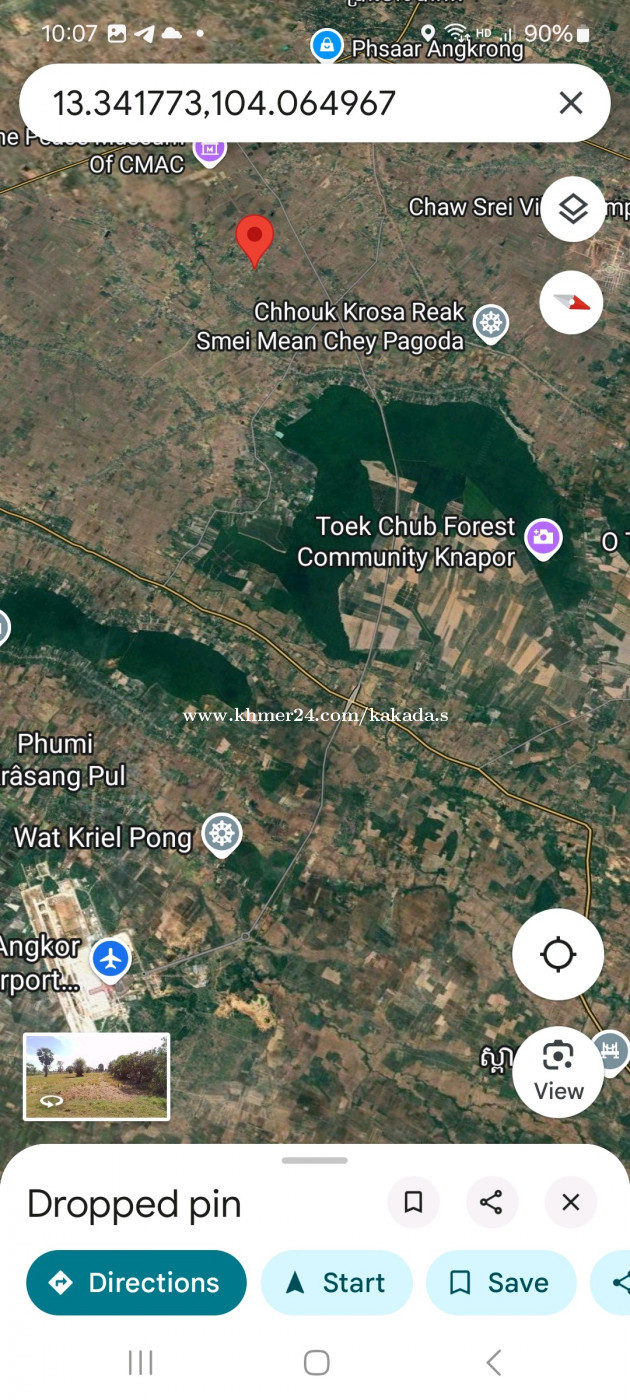This screenshot has width=630, height=1400.
Task: Get Directions to the dropped pin
Action: pyautogui.click(x=136, y=1283)
